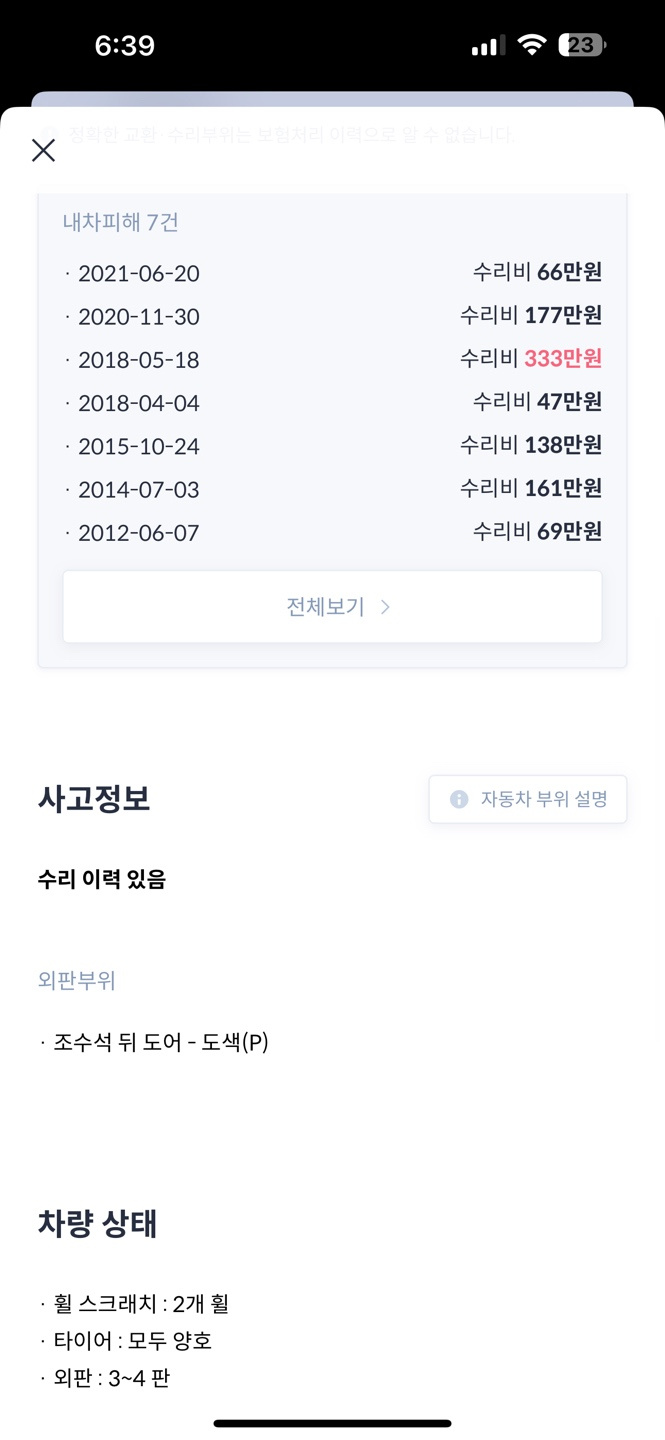Close the vehicle history sheet
This screenshot has height=1440, width=665.
[43, 150]
